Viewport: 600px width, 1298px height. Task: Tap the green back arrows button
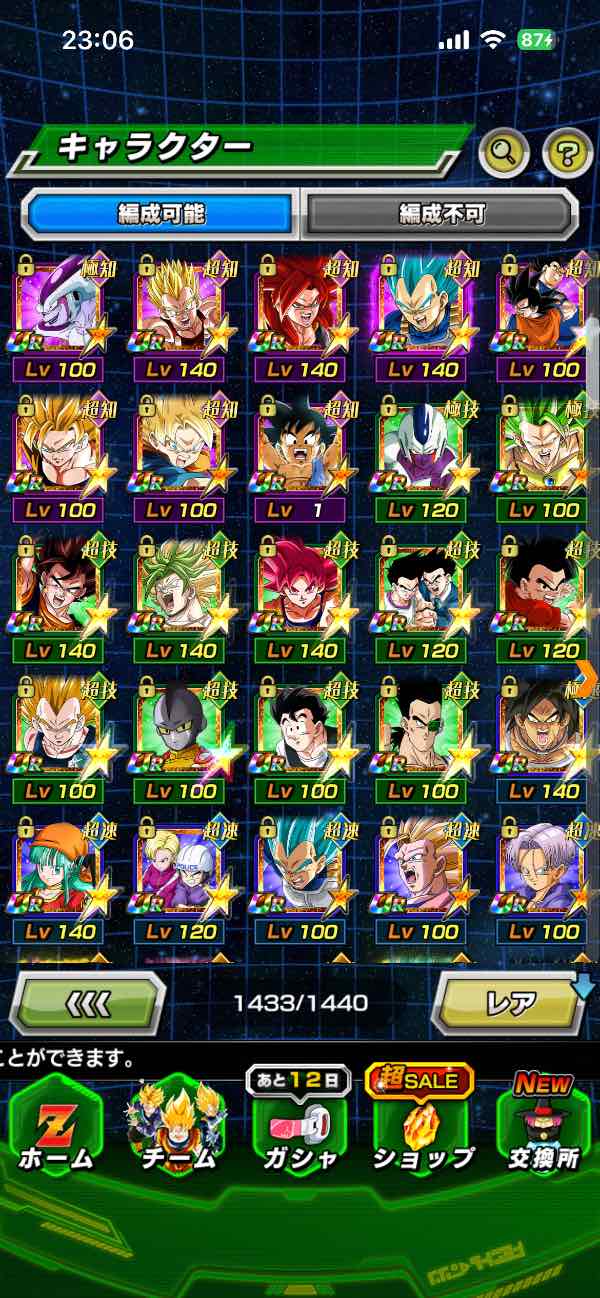point(88,1002)
